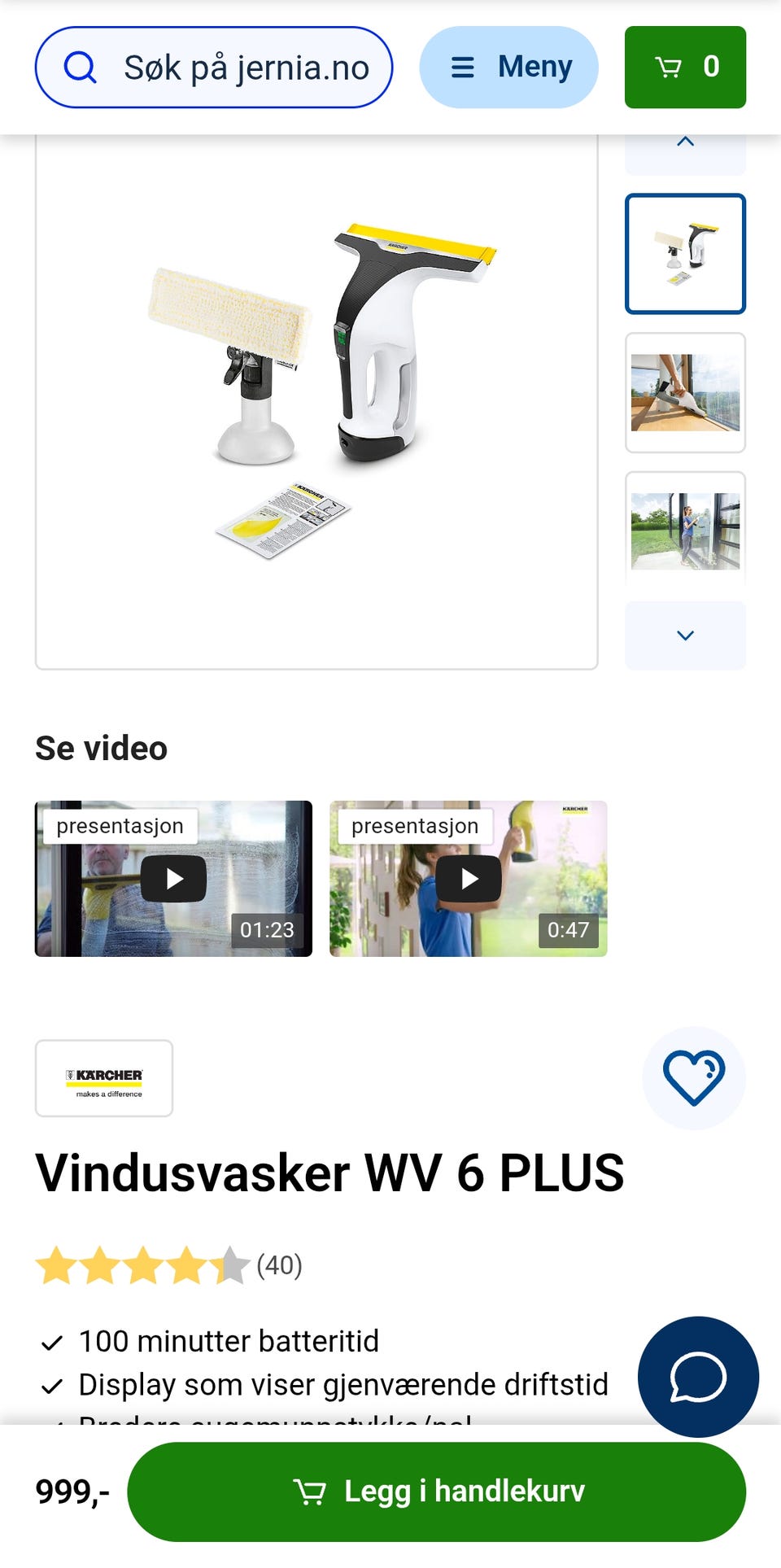
Task: Open the shopping cart
Action: point(685,67)
